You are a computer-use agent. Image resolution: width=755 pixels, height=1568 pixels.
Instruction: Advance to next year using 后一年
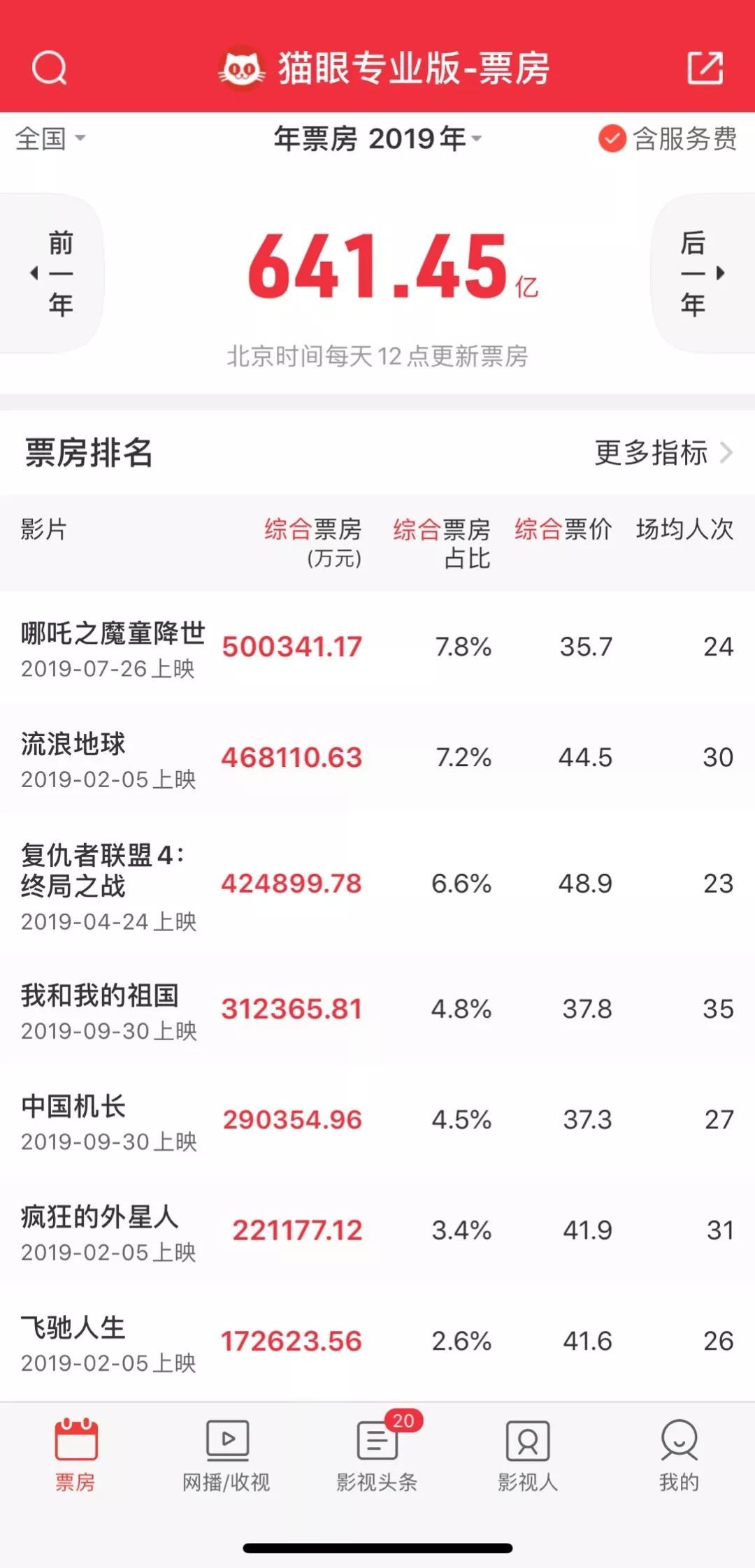pyautogui.click(x=693, y=274)
